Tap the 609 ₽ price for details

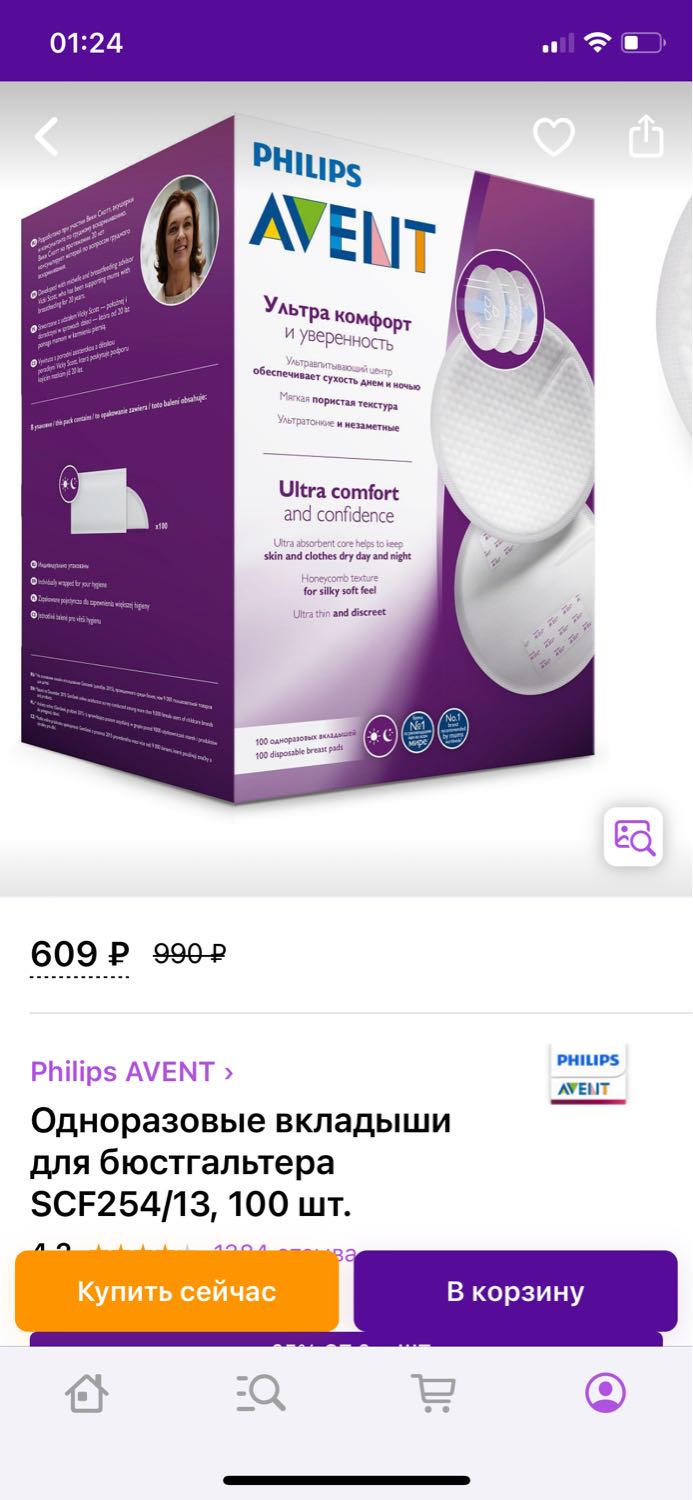tap(80, 954)
